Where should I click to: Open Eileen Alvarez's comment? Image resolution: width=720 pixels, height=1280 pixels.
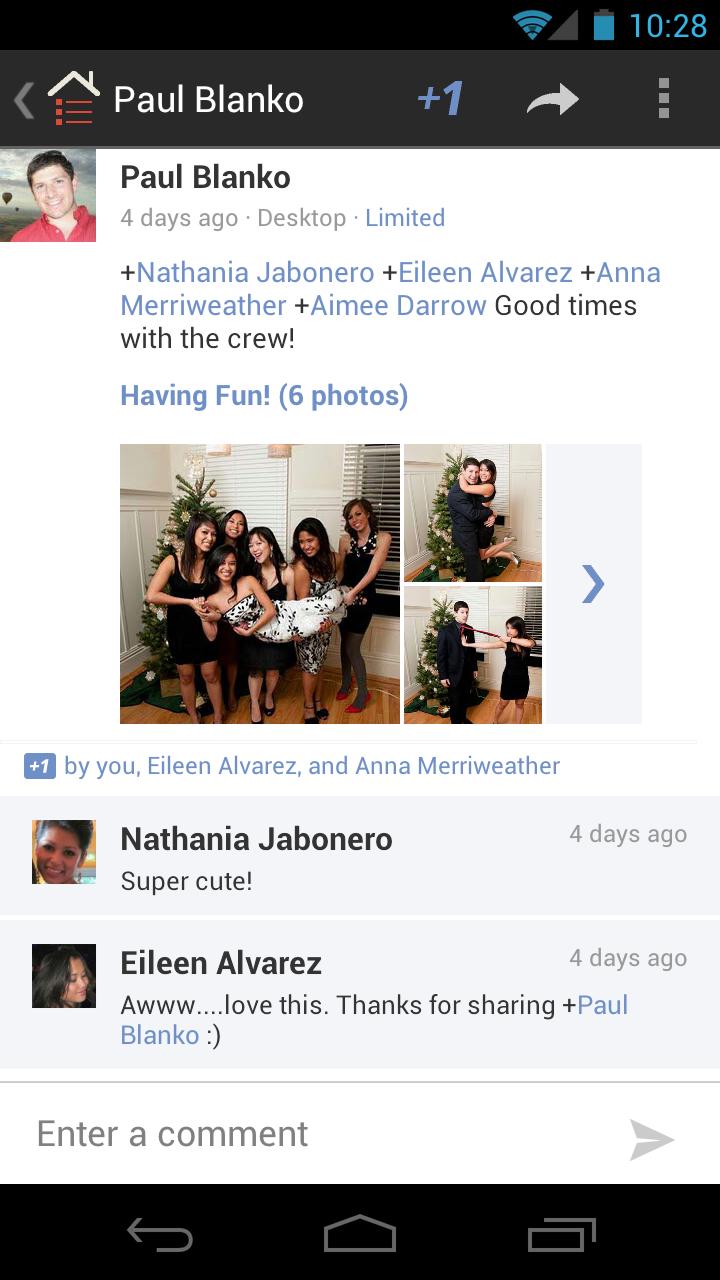(x=360, y=995)
